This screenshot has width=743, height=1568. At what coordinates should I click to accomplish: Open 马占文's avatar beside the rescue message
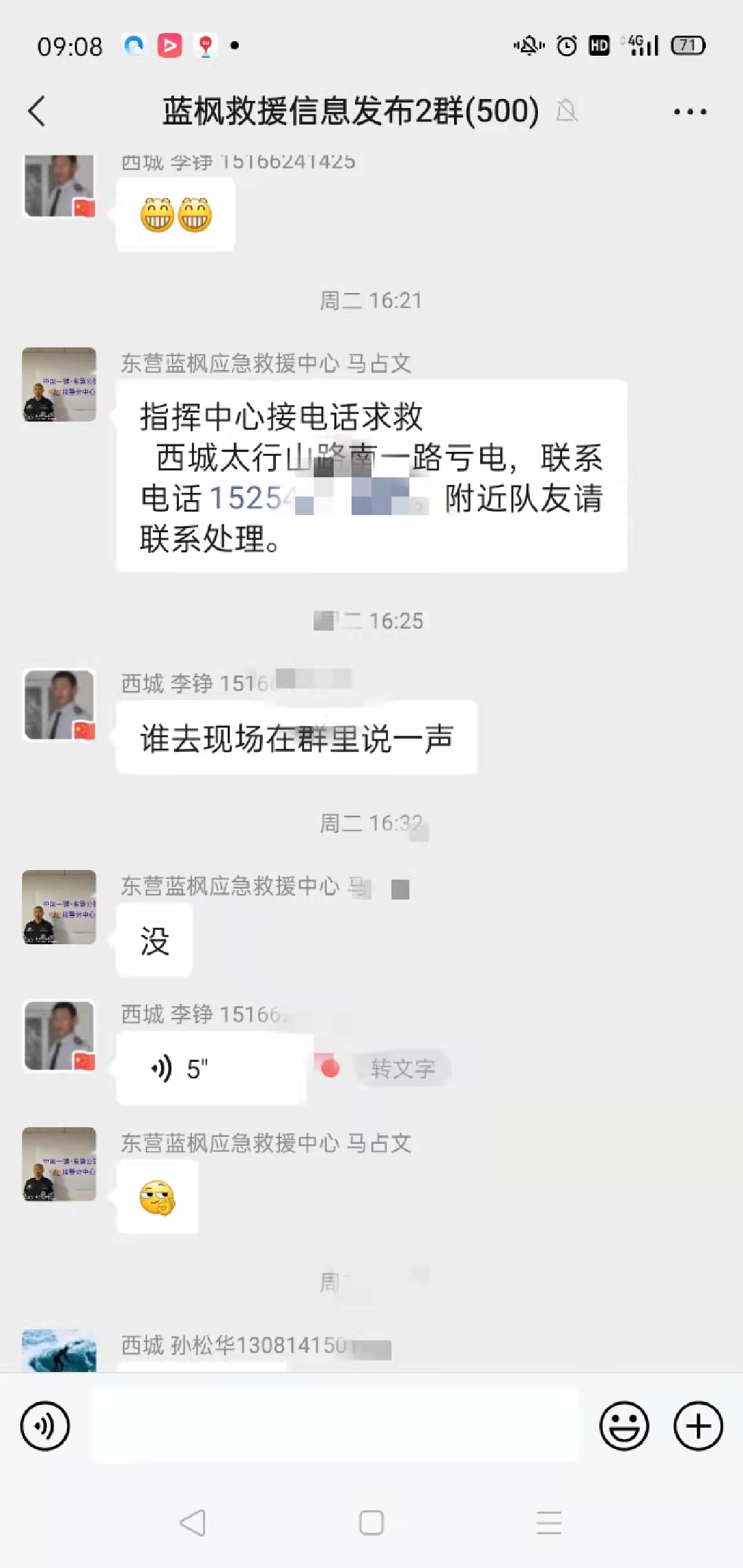tap(59, 384)
